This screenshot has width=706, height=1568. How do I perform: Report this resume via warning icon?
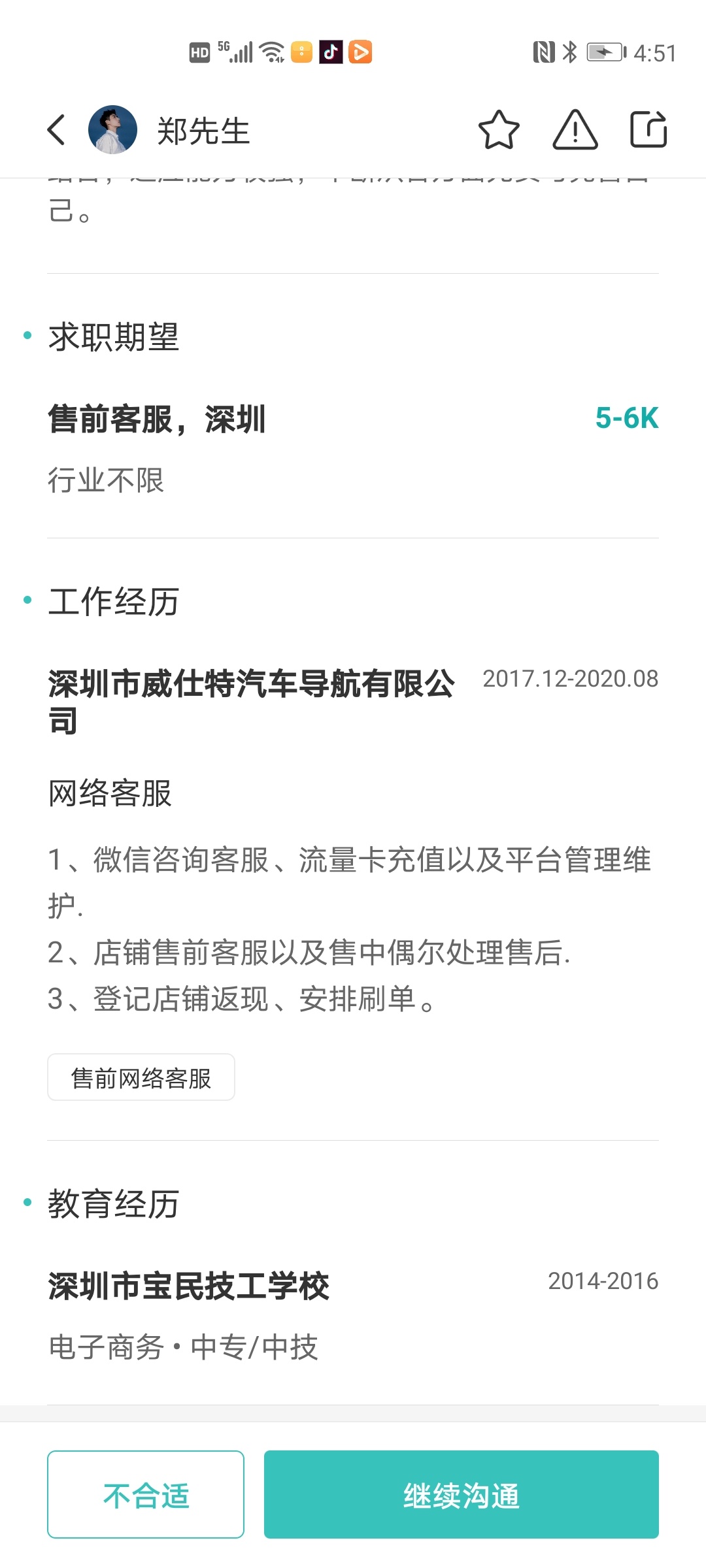[575, 130]
